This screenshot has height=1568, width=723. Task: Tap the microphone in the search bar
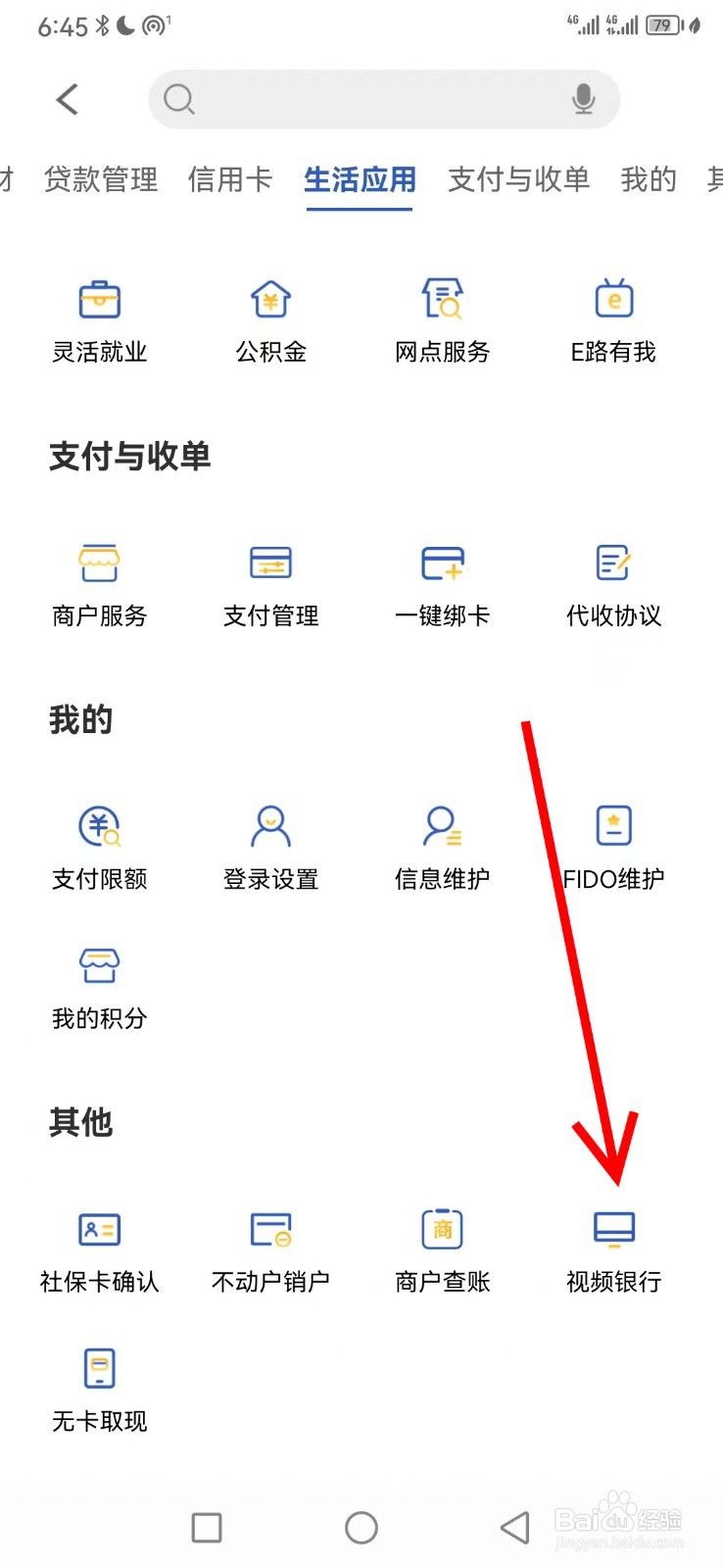pyautogui.click(x=585, y=99)
